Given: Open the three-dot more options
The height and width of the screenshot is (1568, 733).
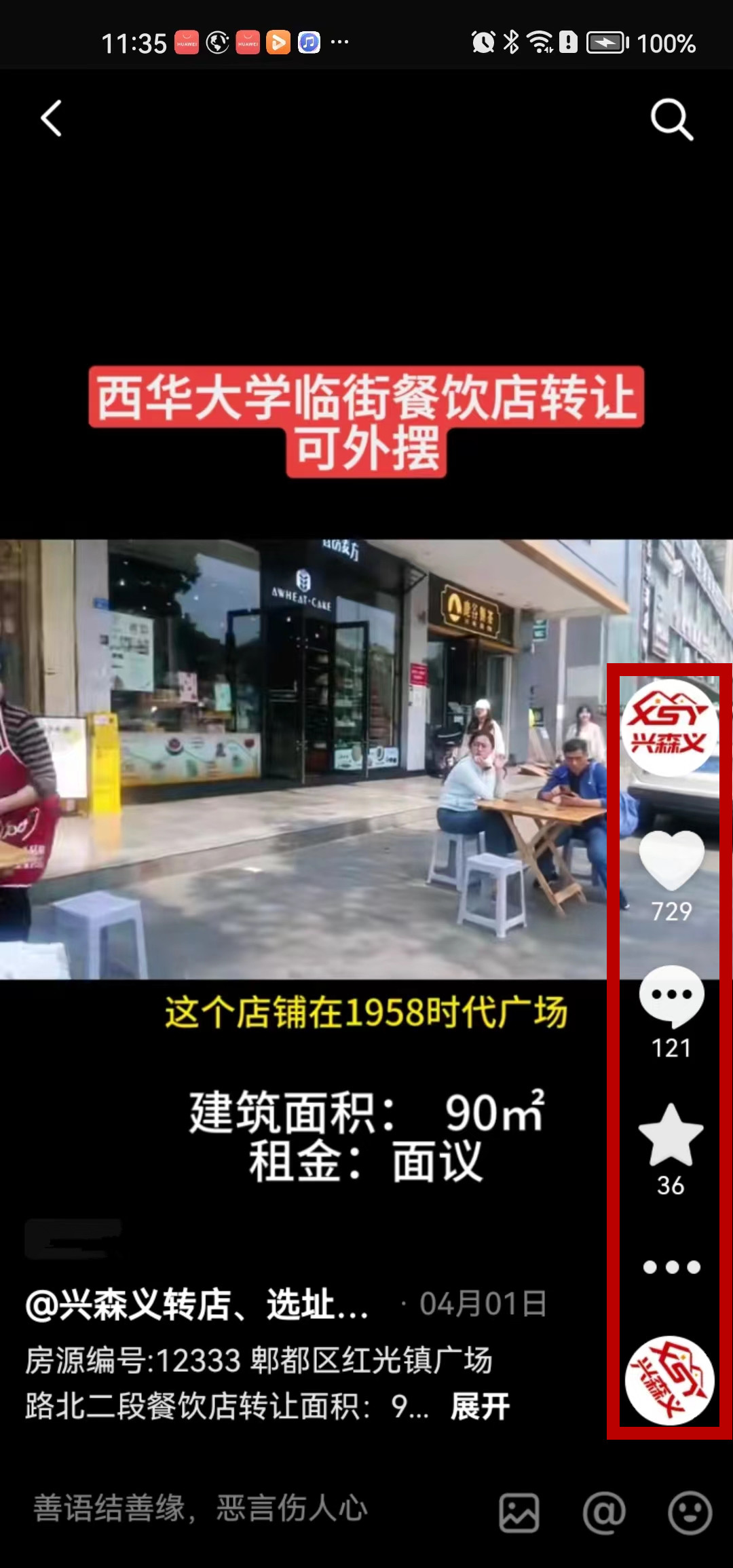Looking at the screenshot, I should [x=671, y=1267].
